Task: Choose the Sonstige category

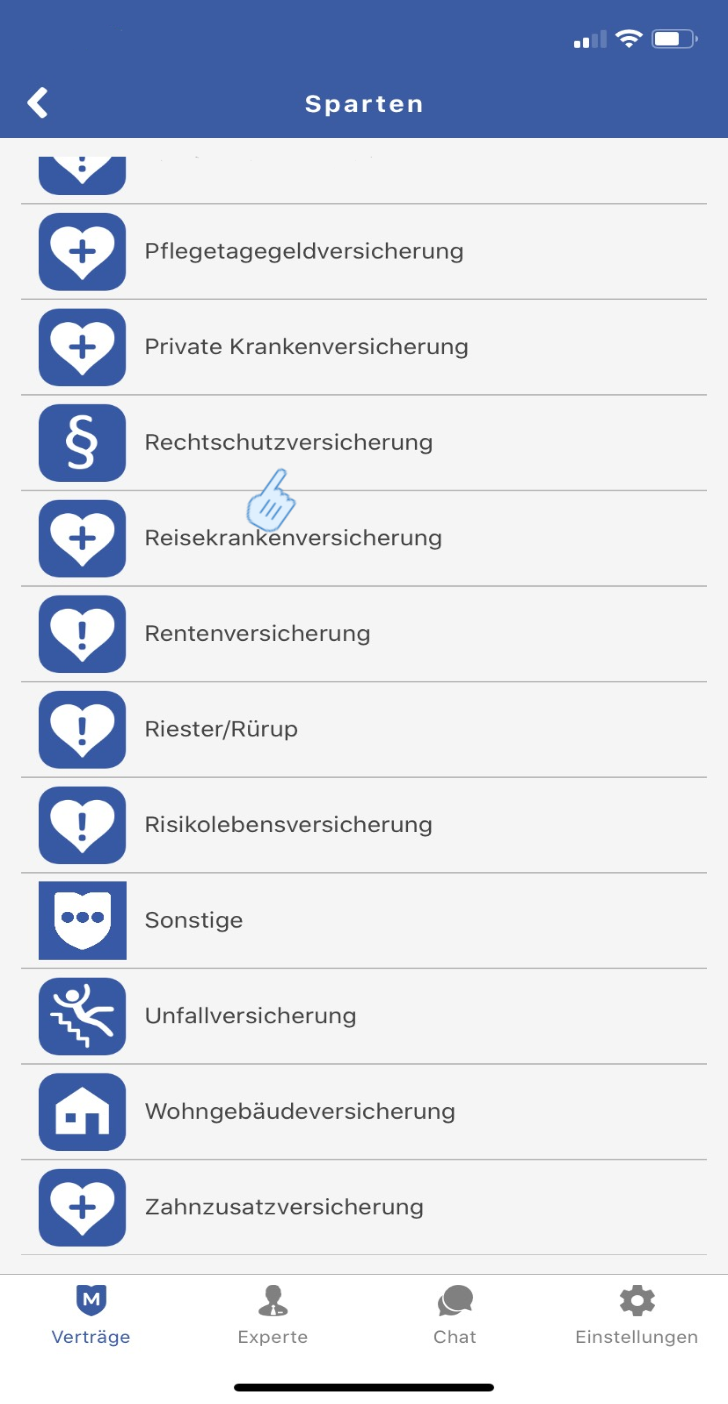Action: pyautogui.click(x=194, y=920)
